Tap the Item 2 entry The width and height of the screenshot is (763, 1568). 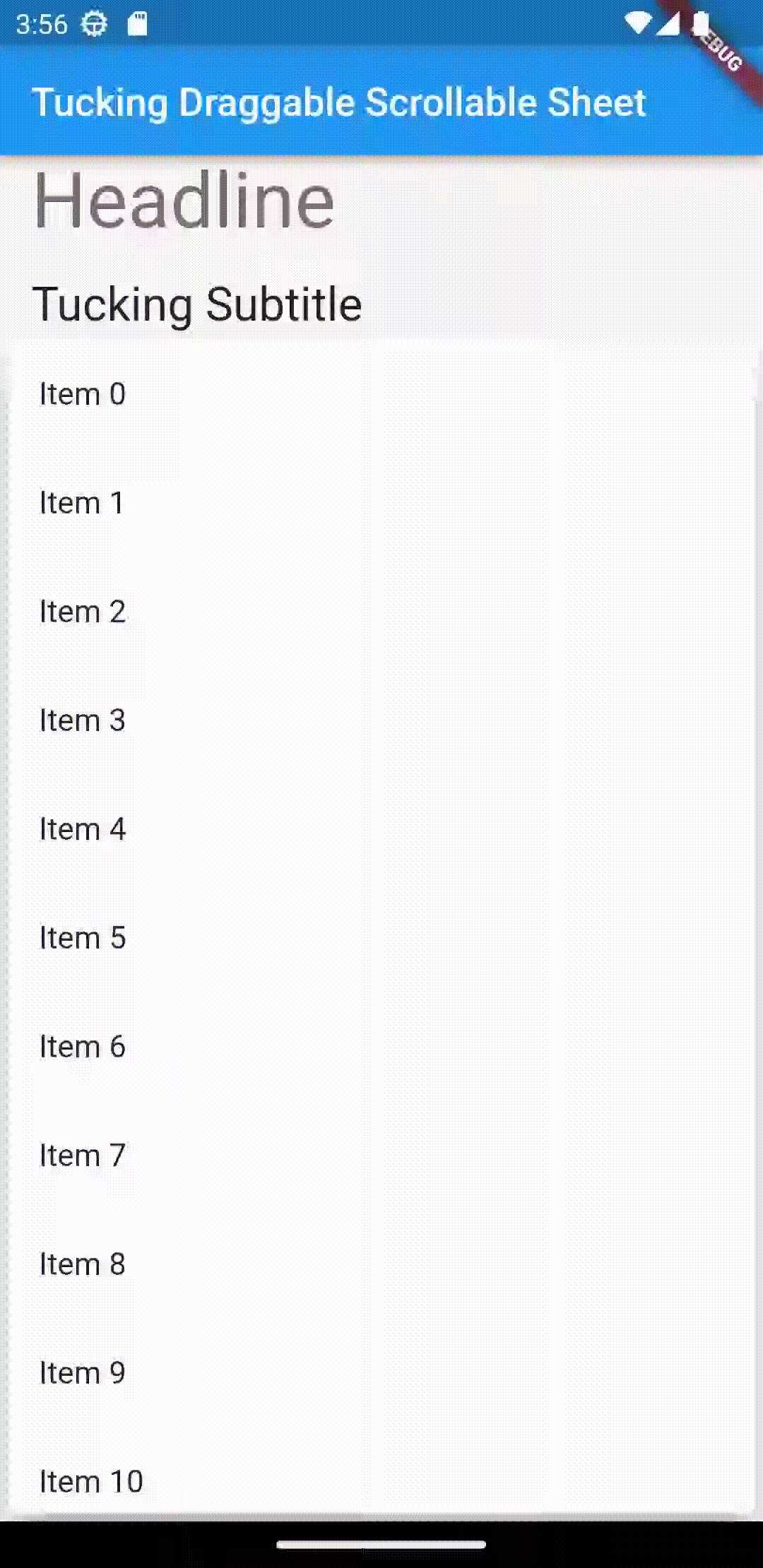pos(83,612)
